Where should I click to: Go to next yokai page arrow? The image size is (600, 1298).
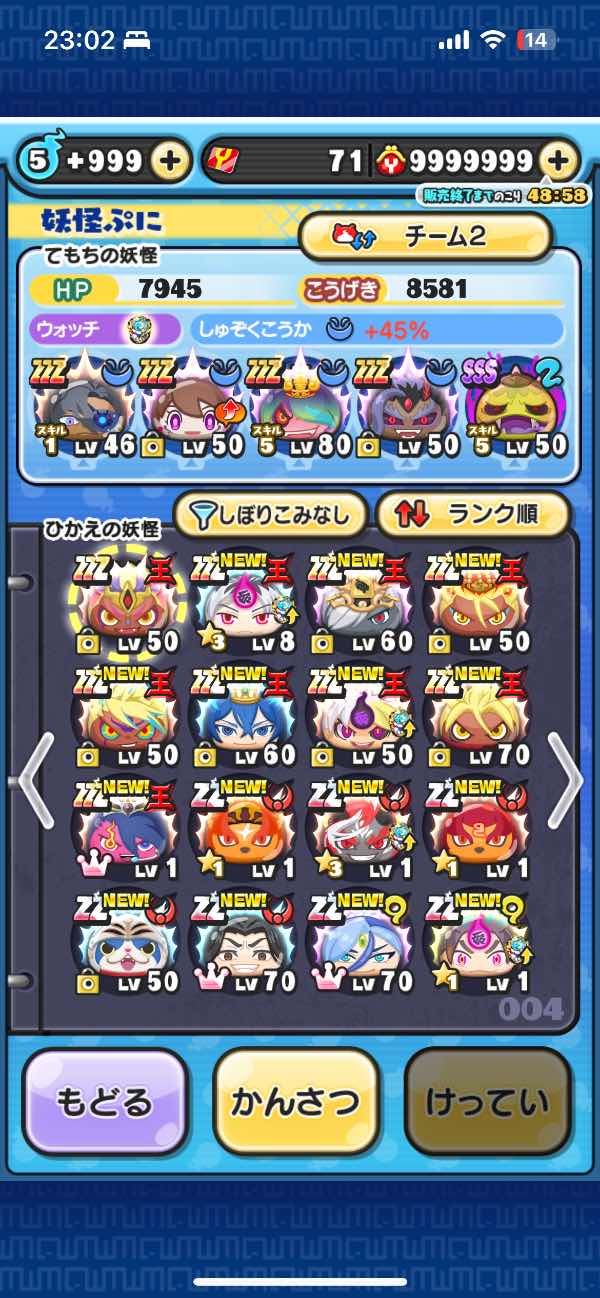click(565, 780)
